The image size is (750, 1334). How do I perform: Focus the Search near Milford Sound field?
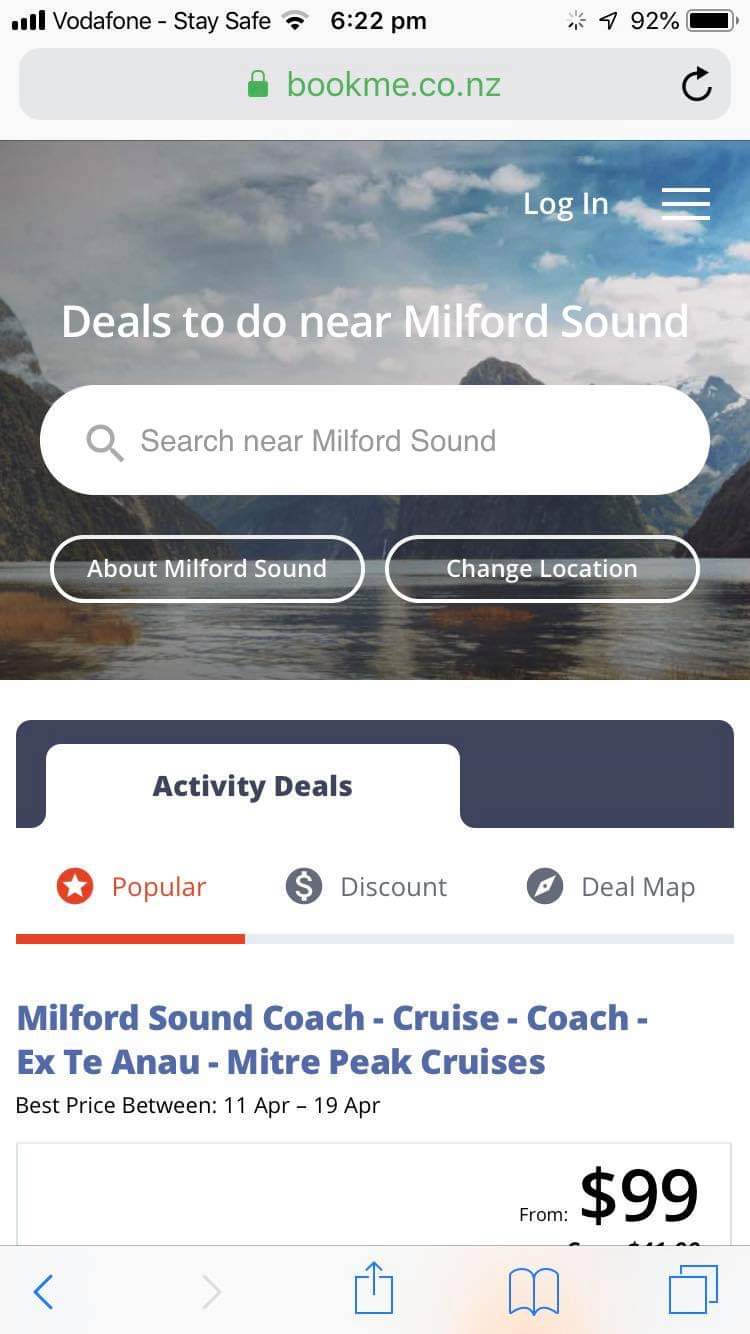click(375, 440)
